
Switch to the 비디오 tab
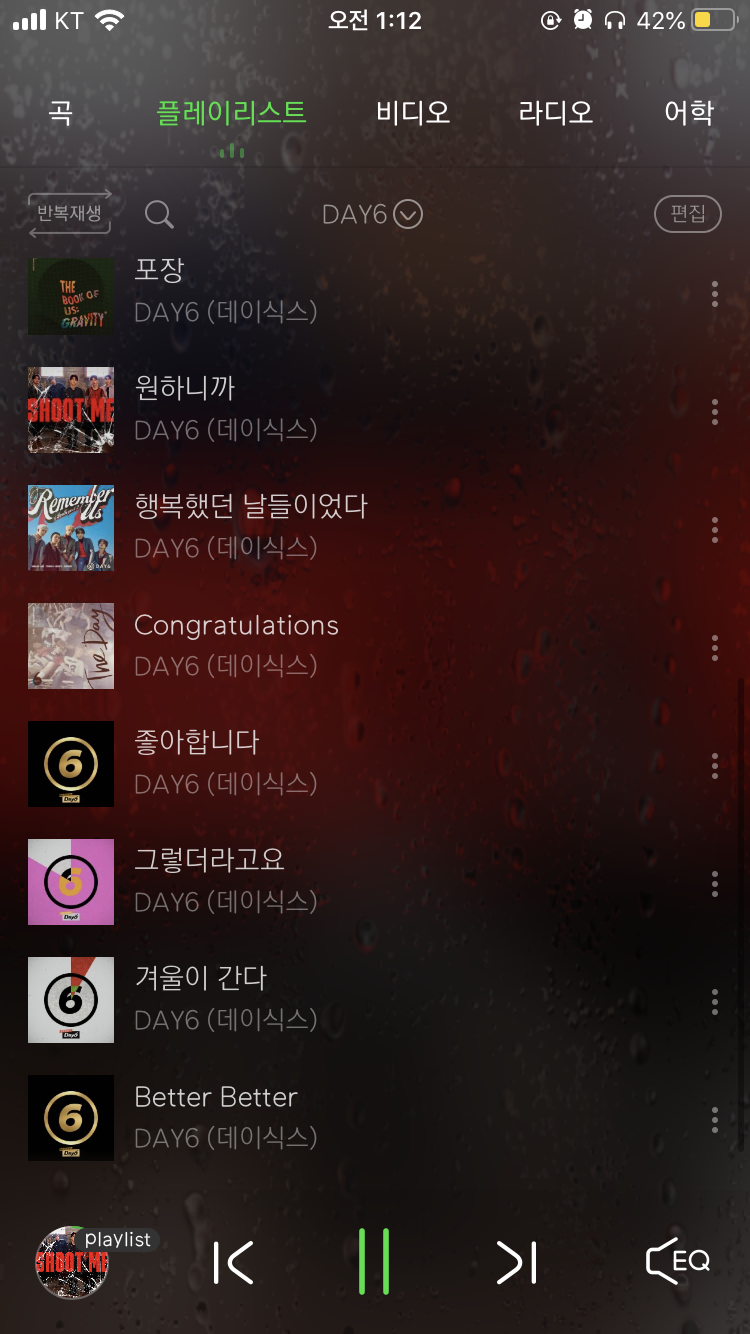pos(412,112)
